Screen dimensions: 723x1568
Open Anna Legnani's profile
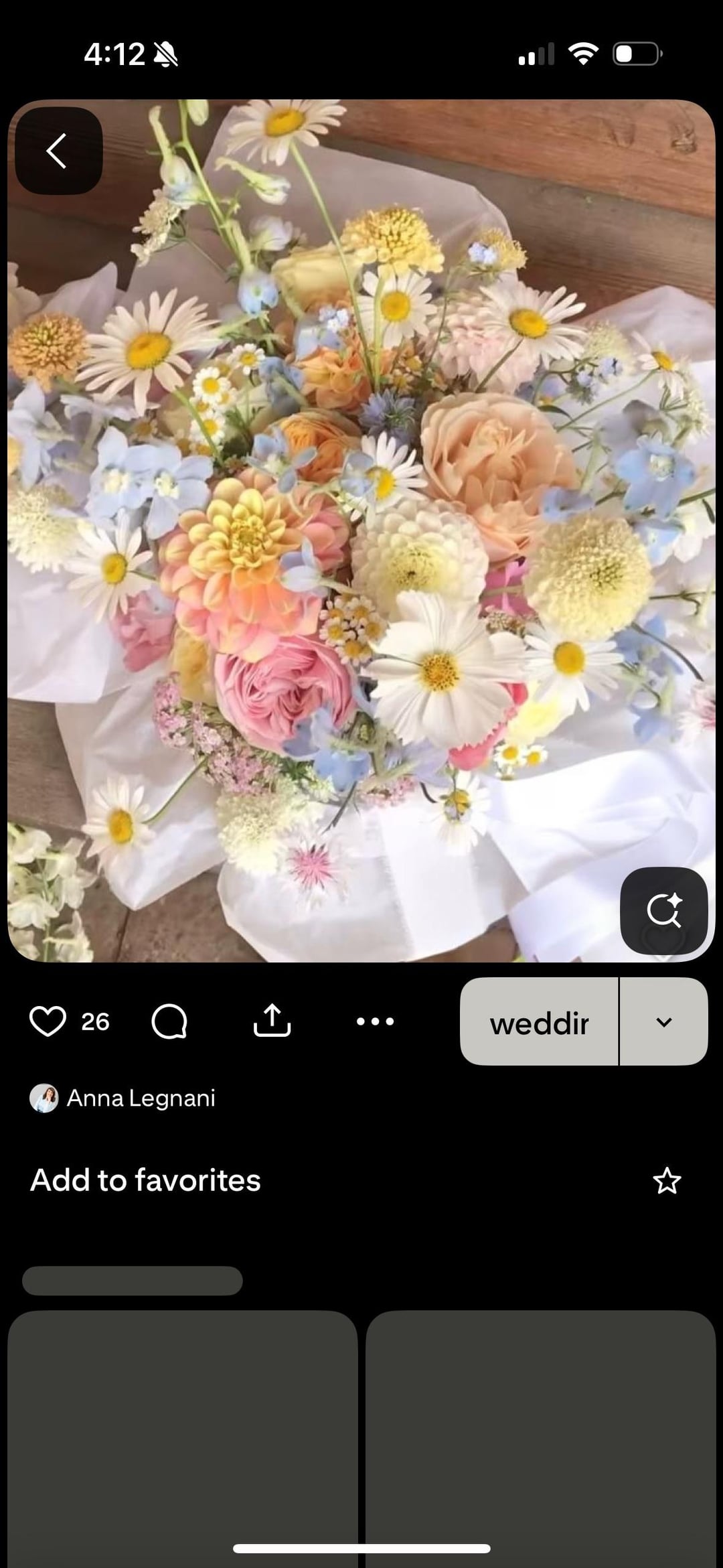click(x=123, y=1098)
